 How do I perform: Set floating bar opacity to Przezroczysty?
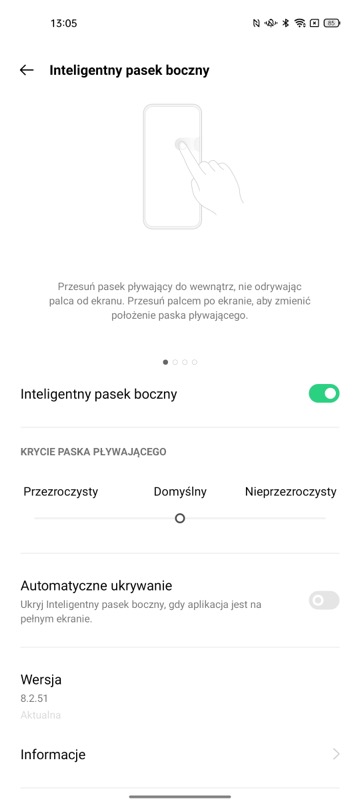pos(61,492)
